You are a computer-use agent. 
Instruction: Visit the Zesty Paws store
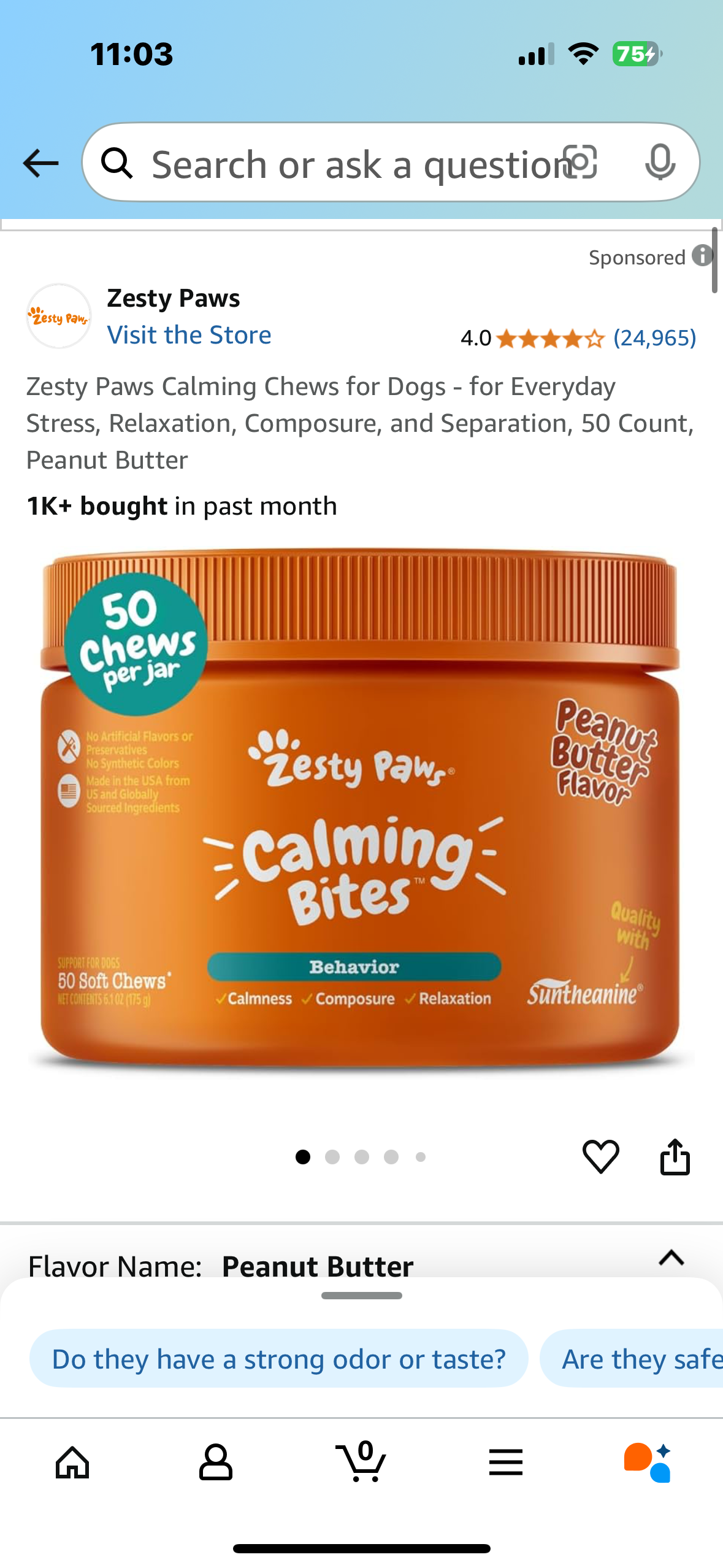(189, 335)
